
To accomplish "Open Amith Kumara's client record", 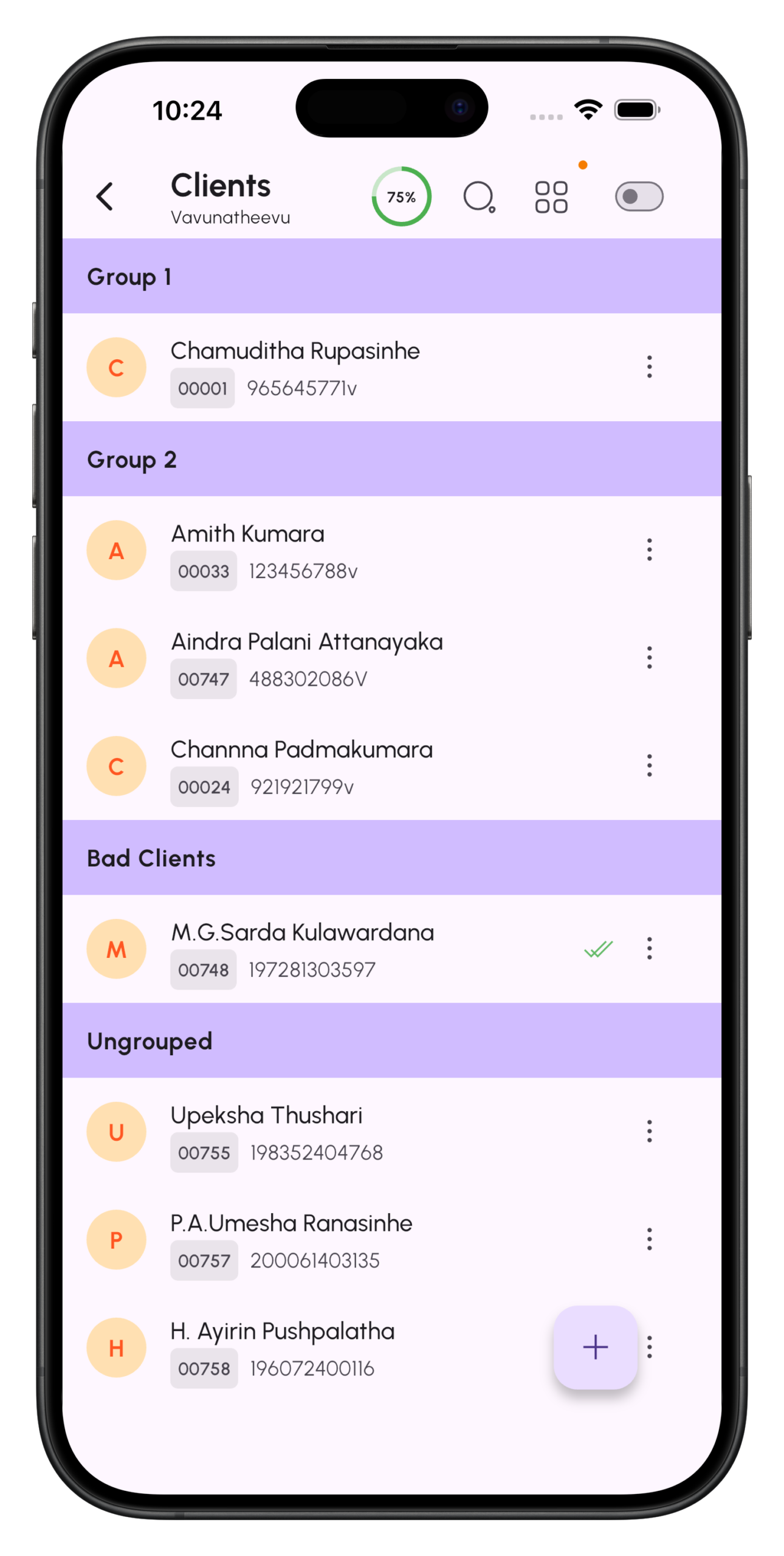I will (x=247, y=534).
